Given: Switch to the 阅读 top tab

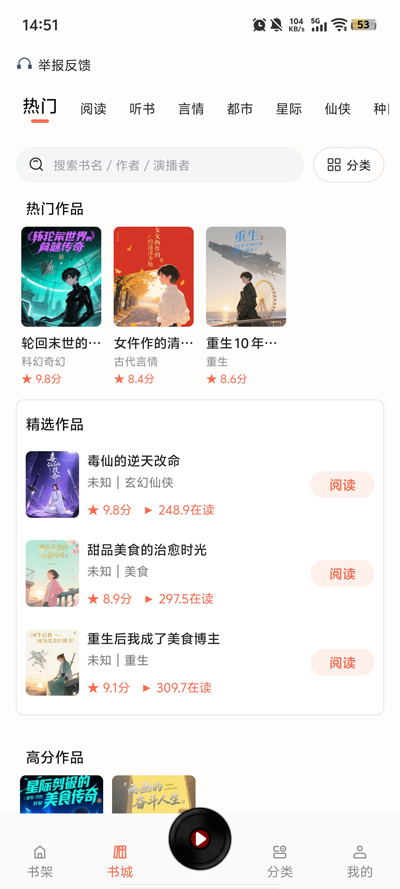Looking at the screenshot, I should click(93, 109).
